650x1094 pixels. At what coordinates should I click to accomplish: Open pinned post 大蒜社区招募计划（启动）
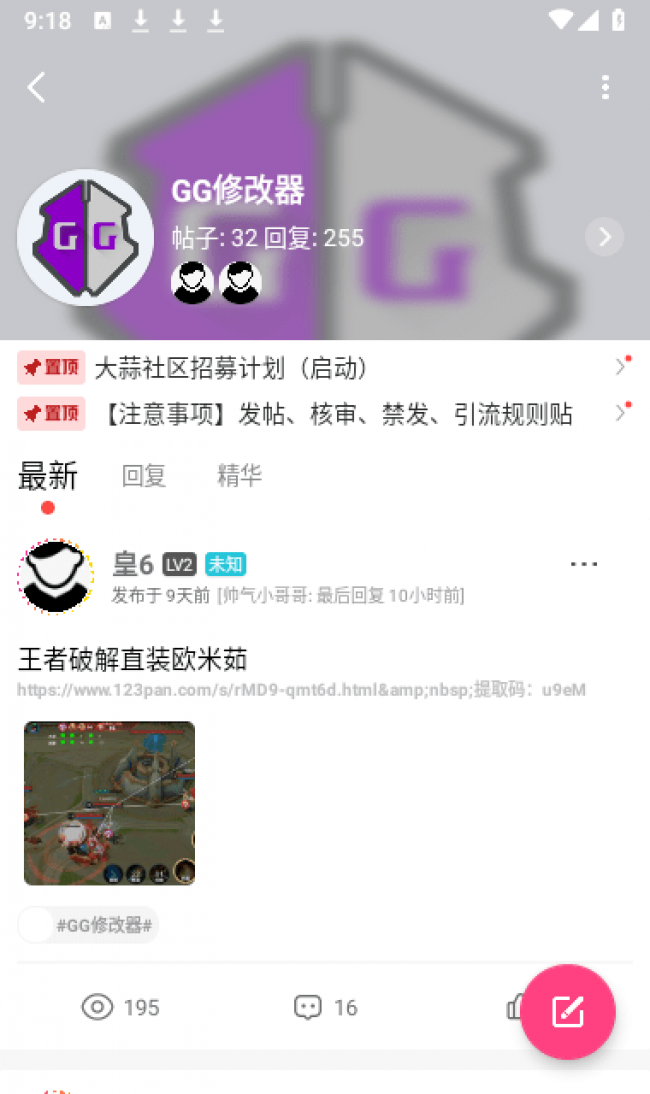pyautogui.click(x=232, y=368)
